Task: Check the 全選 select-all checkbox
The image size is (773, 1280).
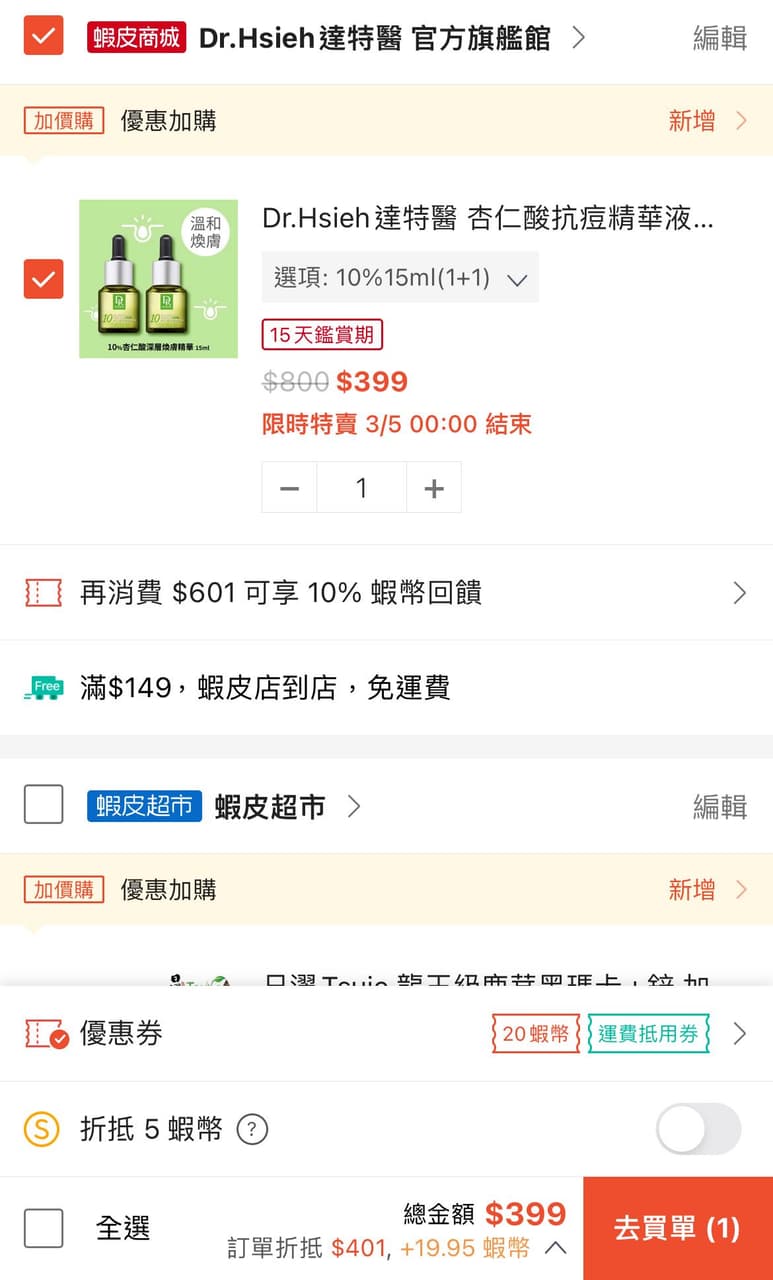Action: (x=43, y=1228)
